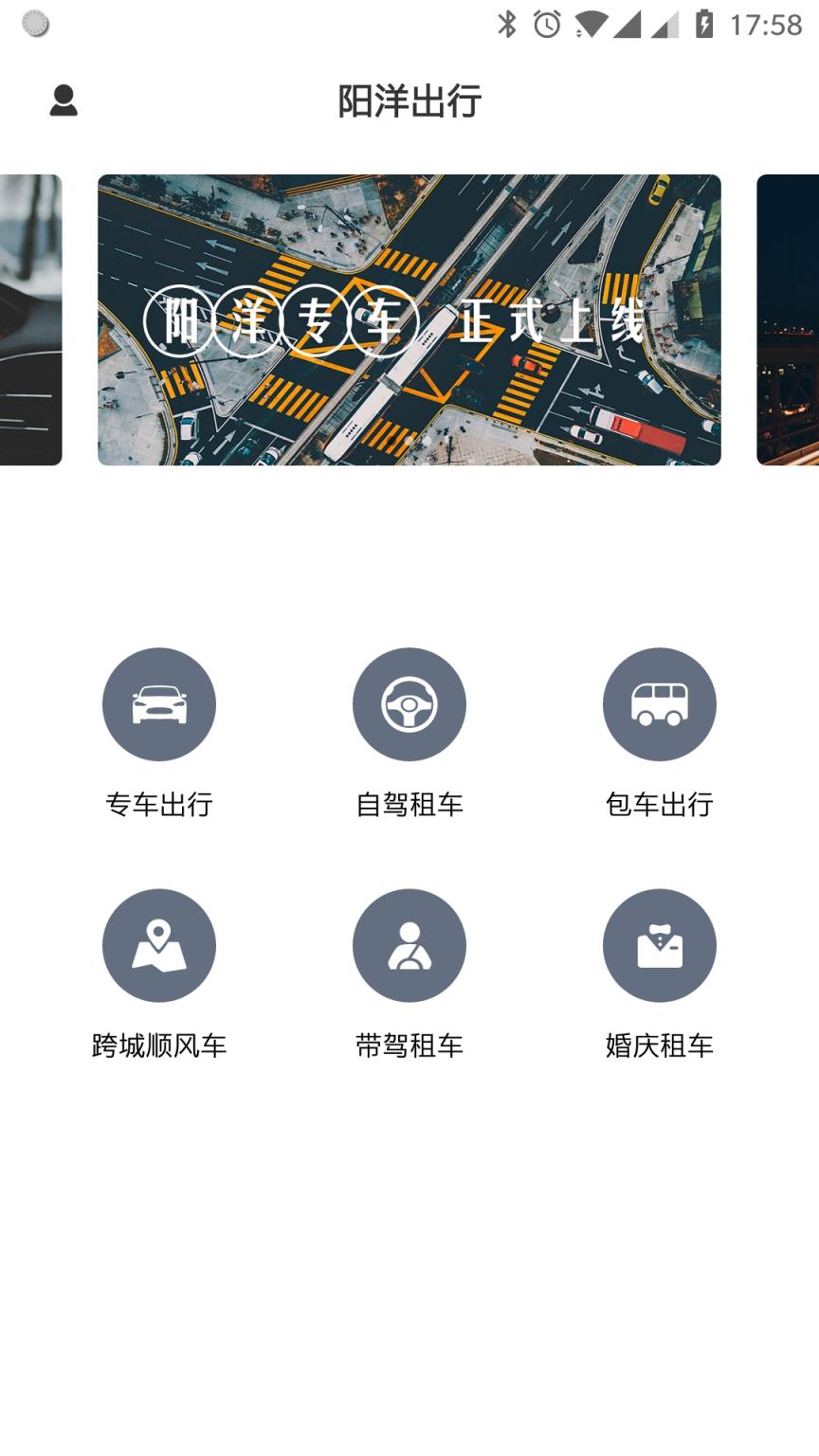819x1456 pixels.
Task: Tap the 婚庆租车 tuxedo icon
Action: coord(660,945)
